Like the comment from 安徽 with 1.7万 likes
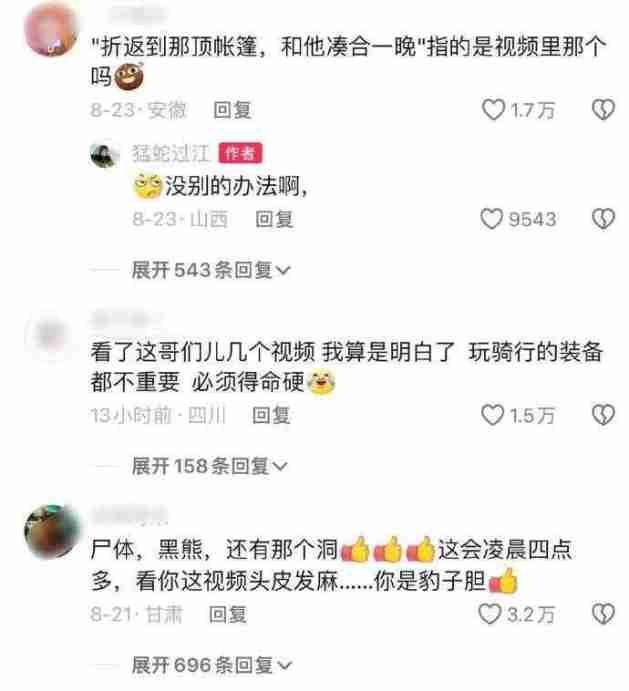Screen dimensions: 629x691 tap(494, 109)
